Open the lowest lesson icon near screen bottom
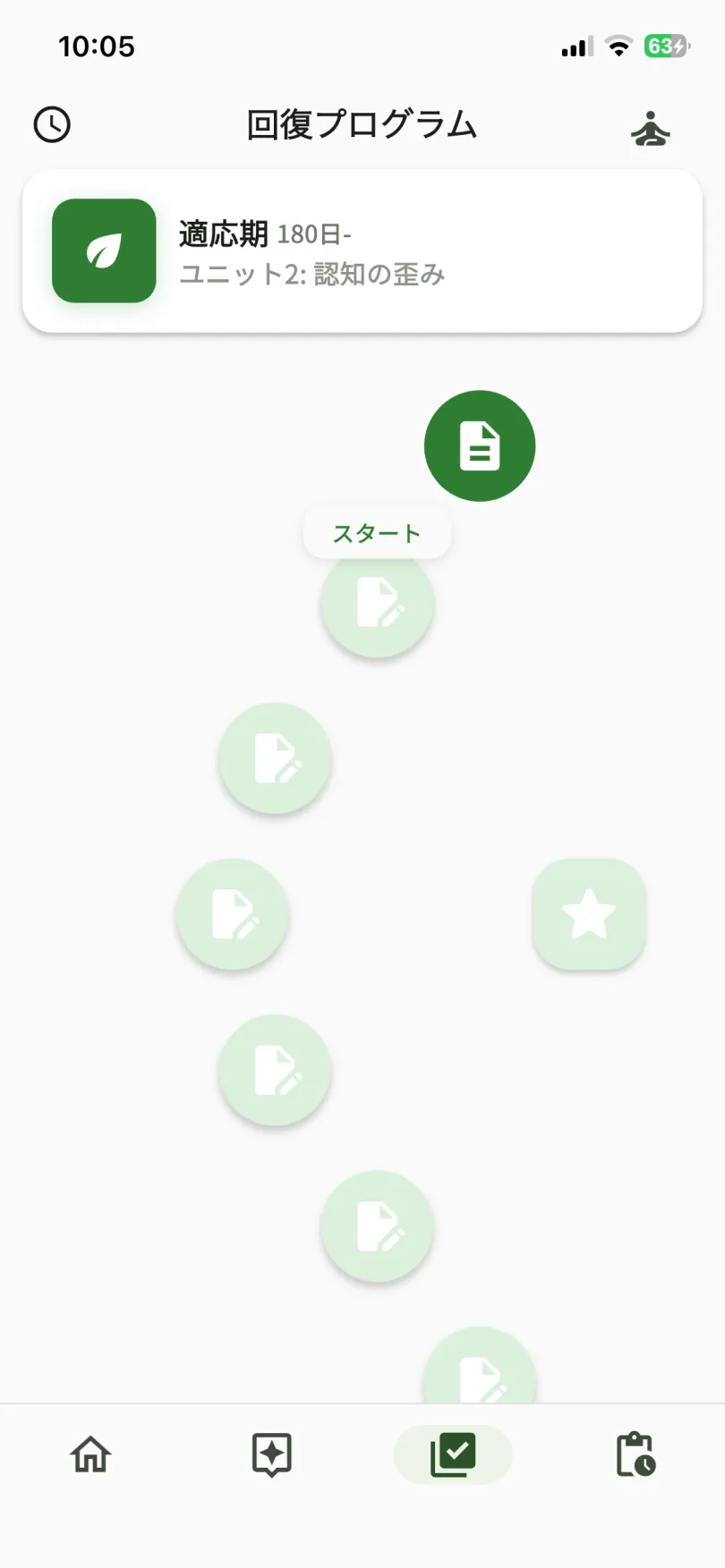The height and width of the screenshot is (1568, 725). pos(480,1369)
